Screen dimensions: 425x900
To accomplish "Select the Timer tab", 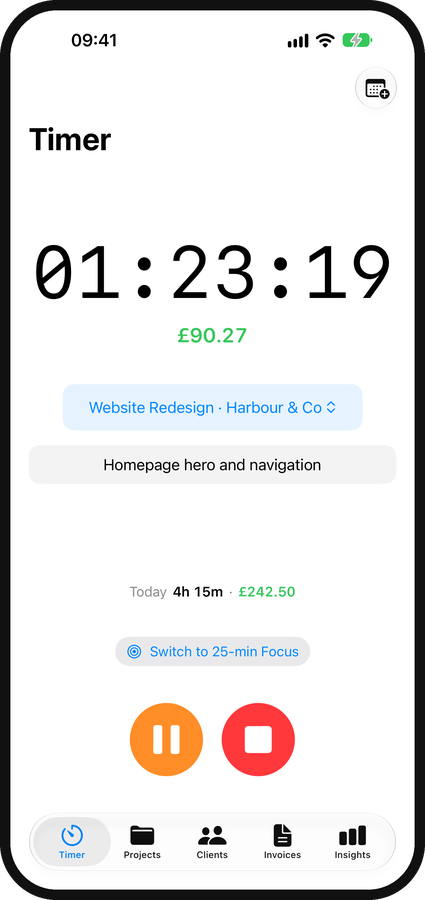I will coord(72,842).
